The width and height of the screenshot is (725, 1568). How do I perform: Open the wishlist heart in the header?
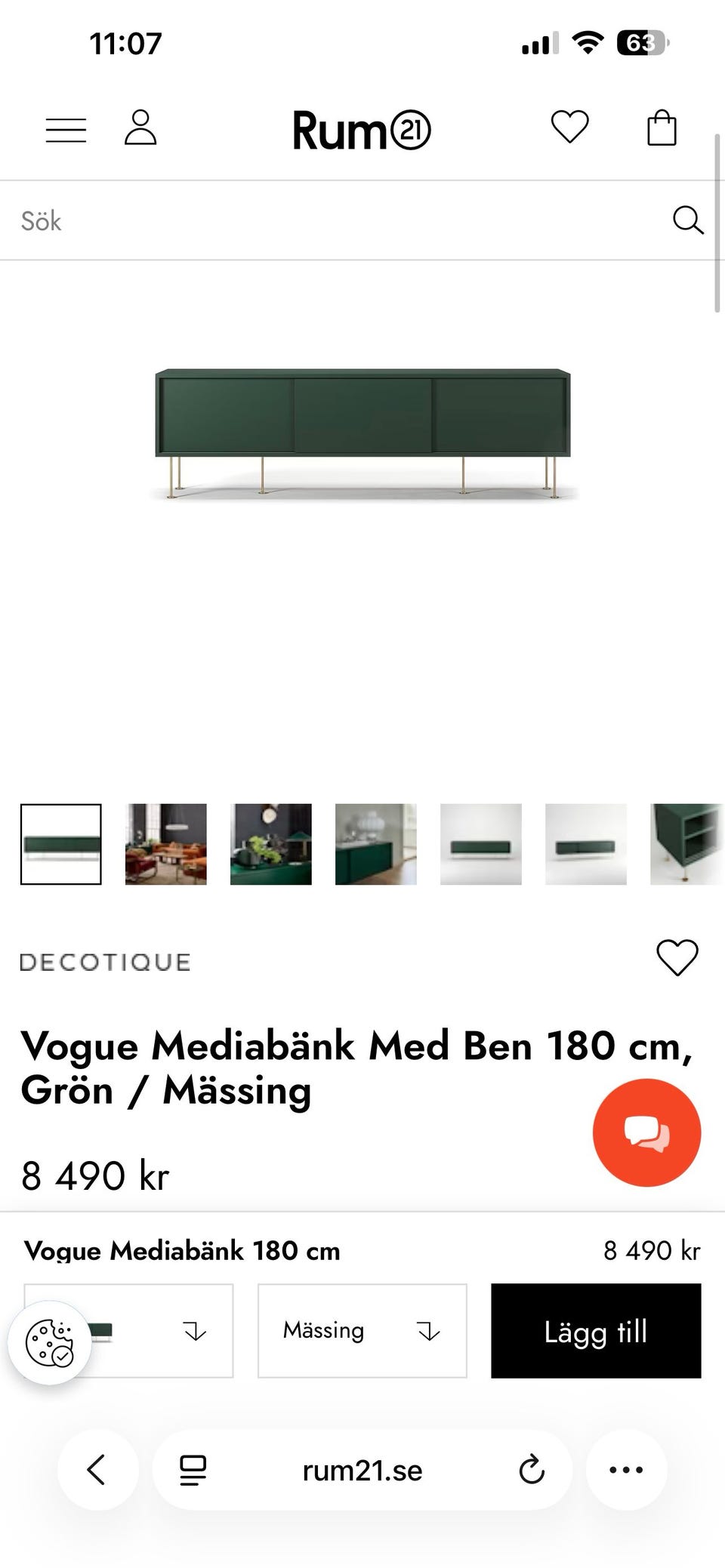click(569, 127)
